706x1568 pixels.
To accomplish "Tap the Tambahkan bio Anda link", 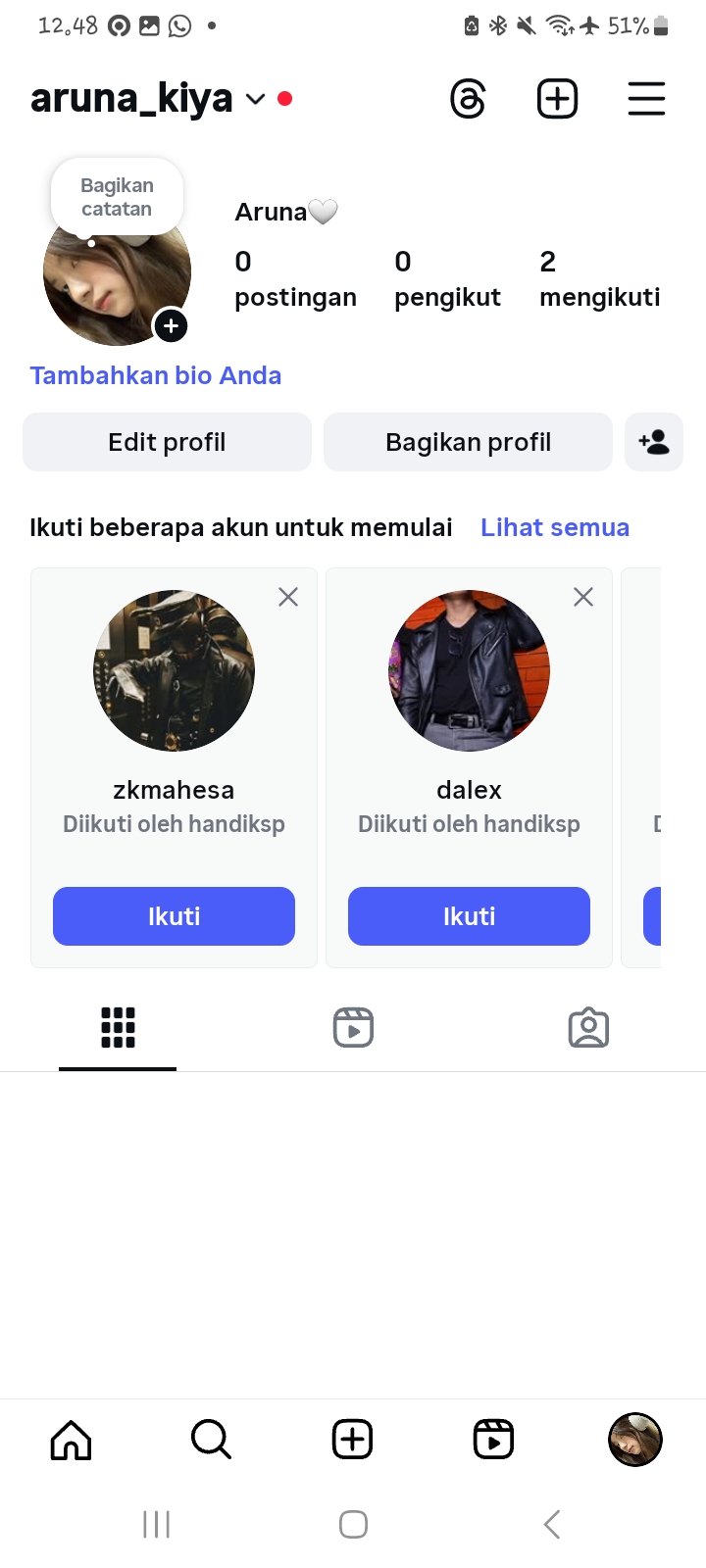I will click(x=156, y=375).
